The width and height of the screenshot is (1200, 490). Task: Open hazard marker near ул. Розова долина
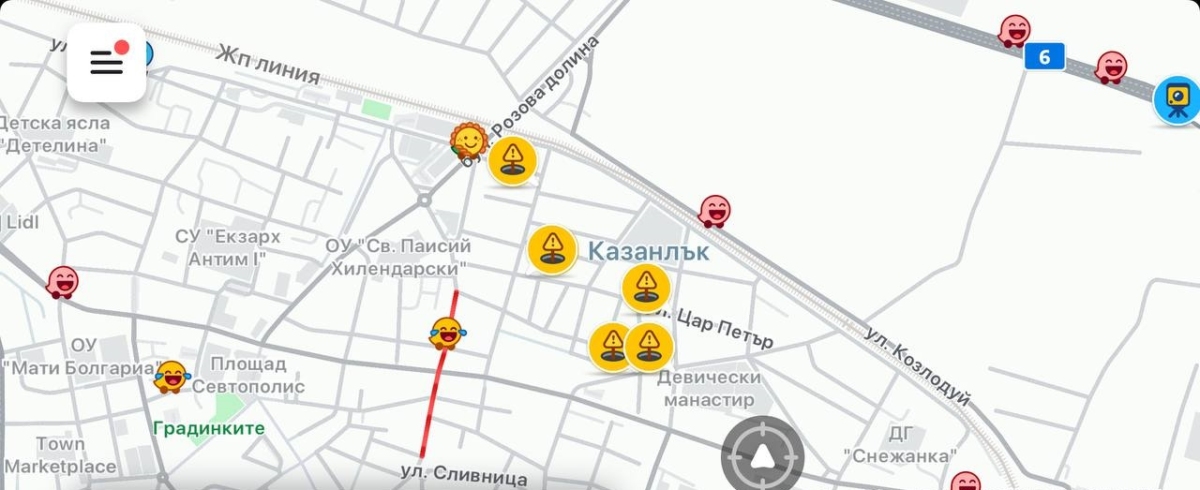click(x=513, y=160)
